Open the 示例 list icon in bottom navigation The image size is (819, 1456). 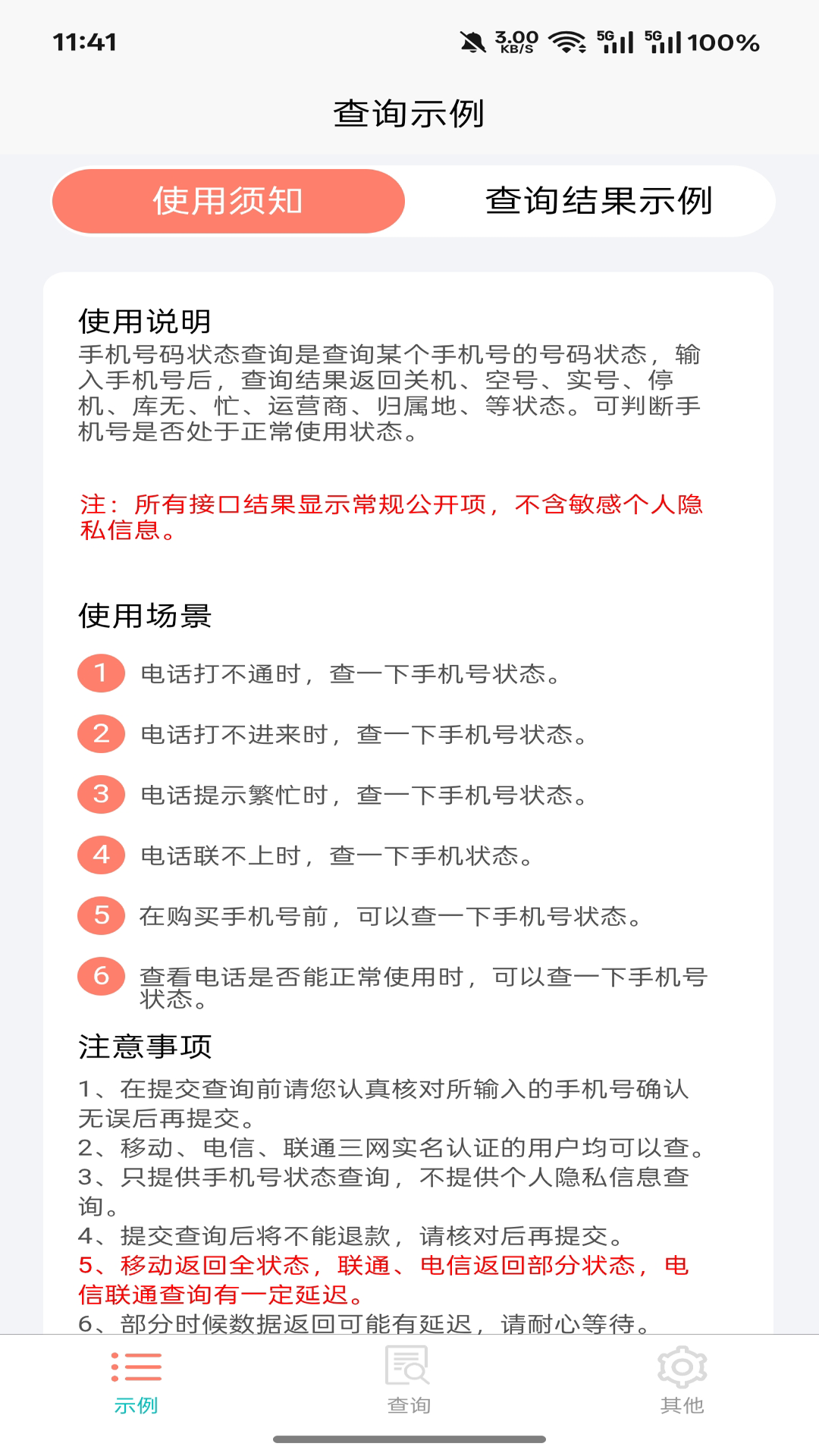(137, 1376)
